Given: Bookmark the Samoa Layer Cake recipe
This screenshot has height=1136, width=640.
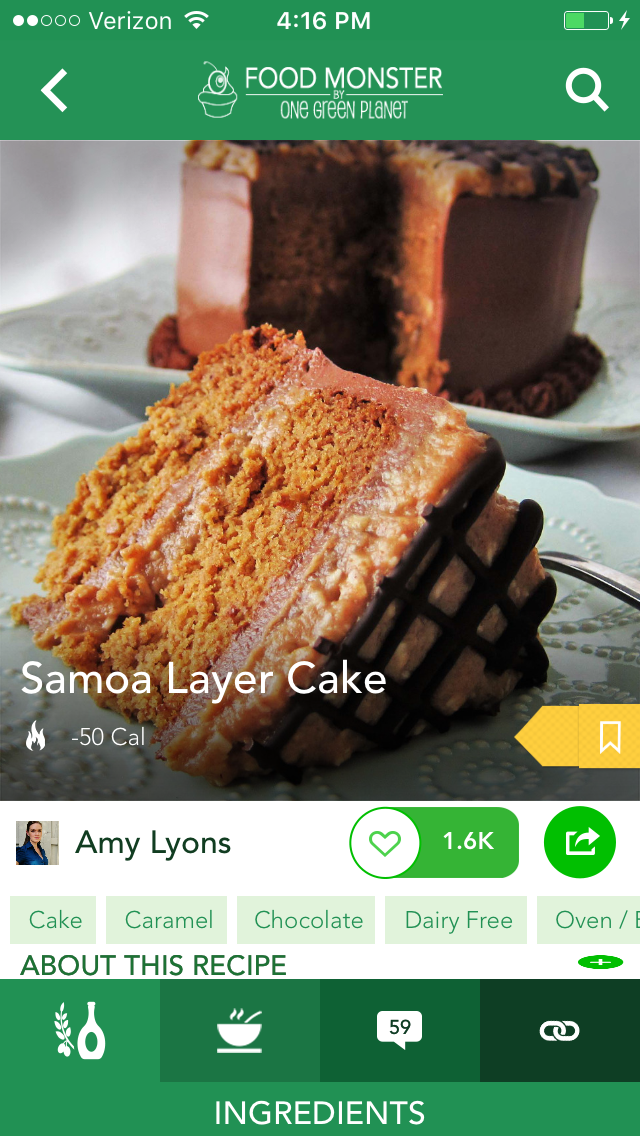Looking at the screenshot, I should (610, 736).
